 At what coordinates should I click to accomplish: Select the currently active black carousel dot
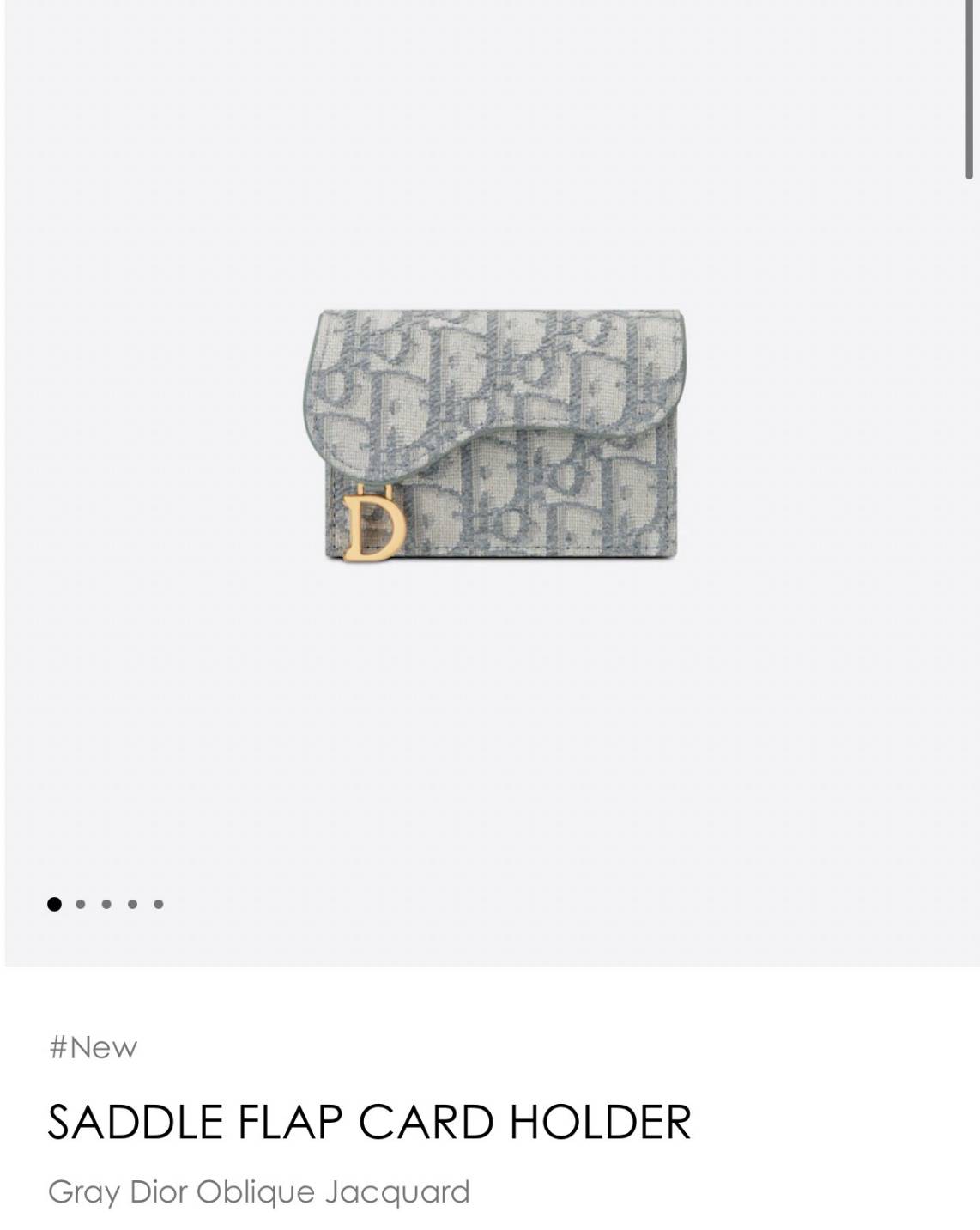click(54, 903)
